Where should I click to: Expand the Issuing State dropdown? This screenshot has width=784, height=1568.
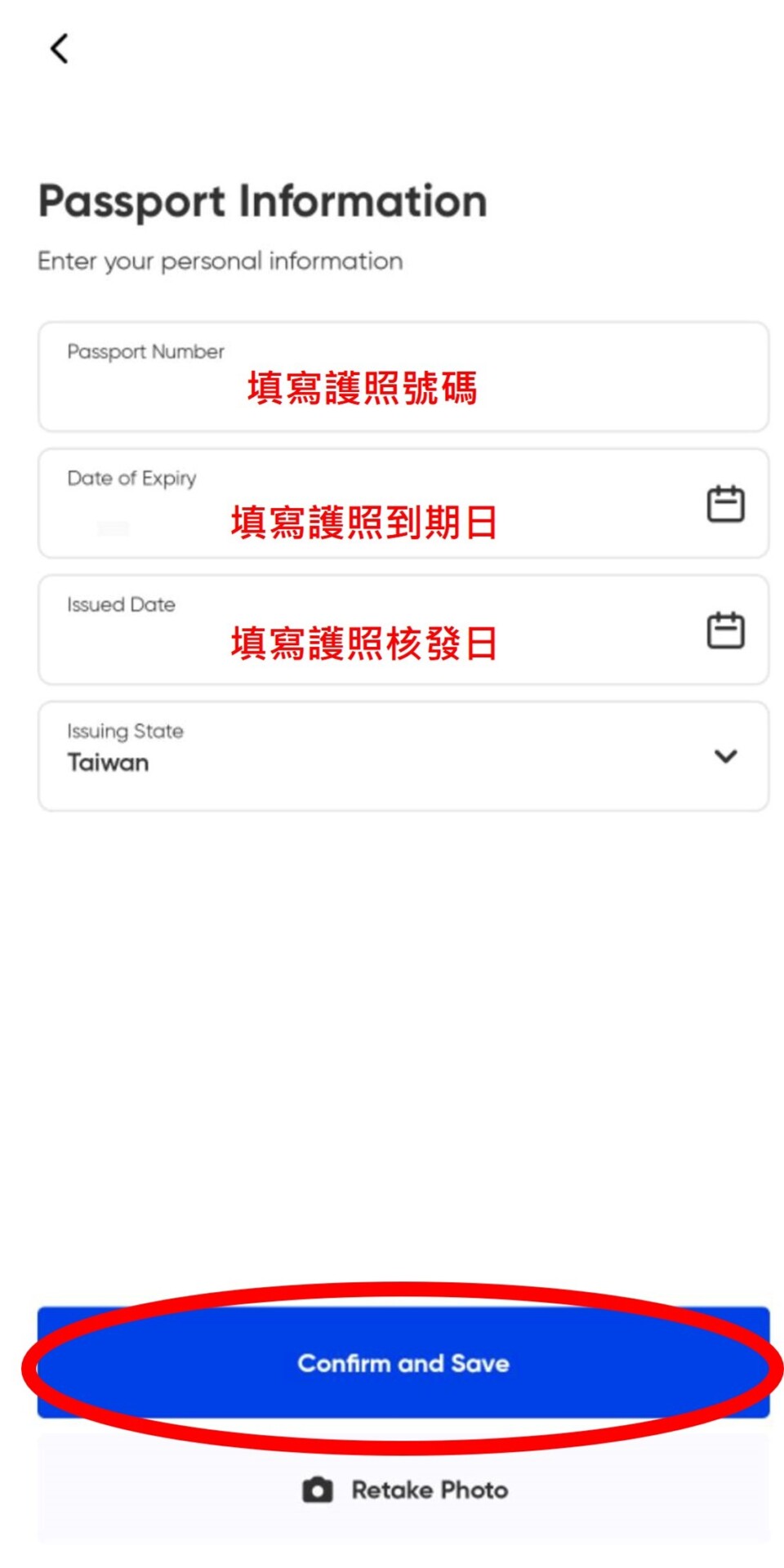pyautogui.click(x=724, y=756)
